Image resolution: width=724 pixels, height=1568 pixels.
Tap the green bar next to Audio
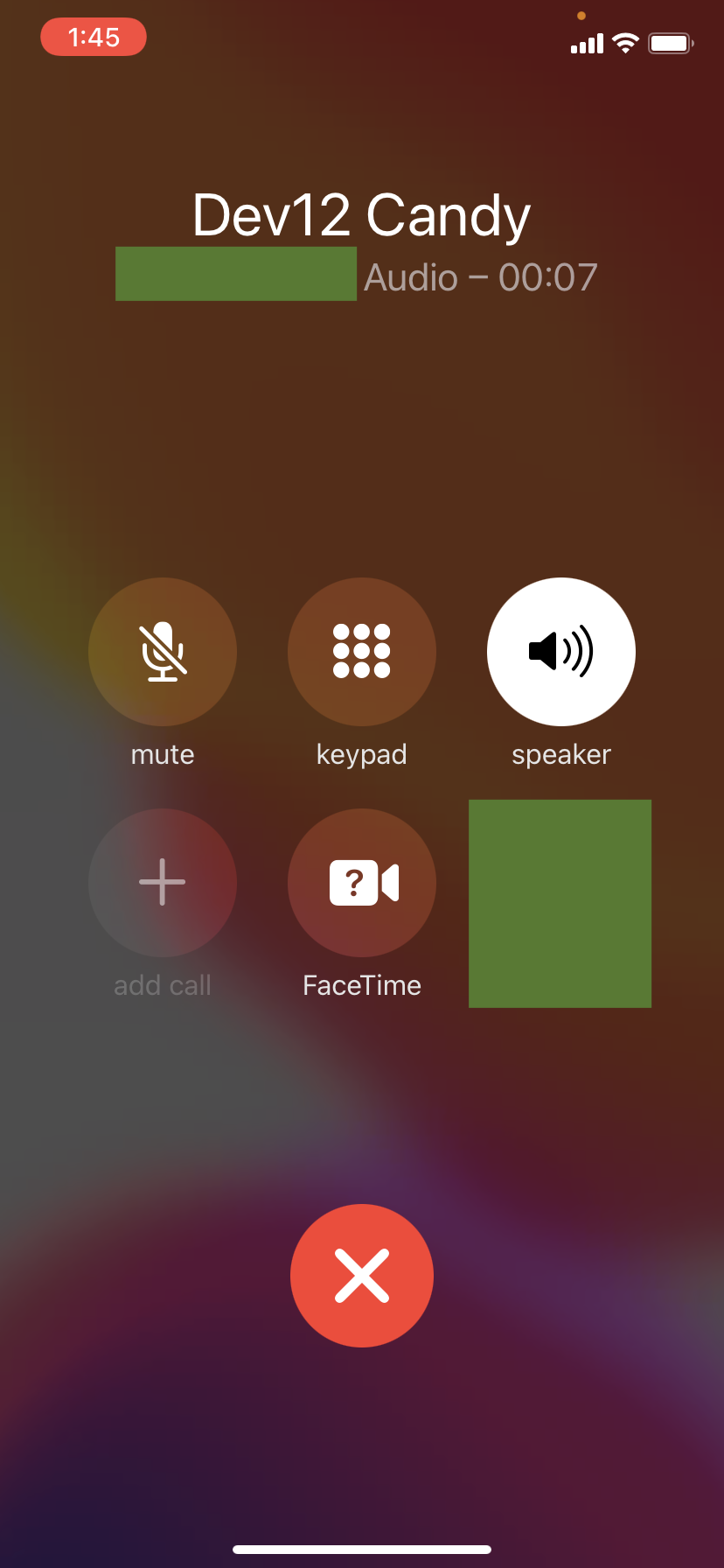[x=235, y=273]
